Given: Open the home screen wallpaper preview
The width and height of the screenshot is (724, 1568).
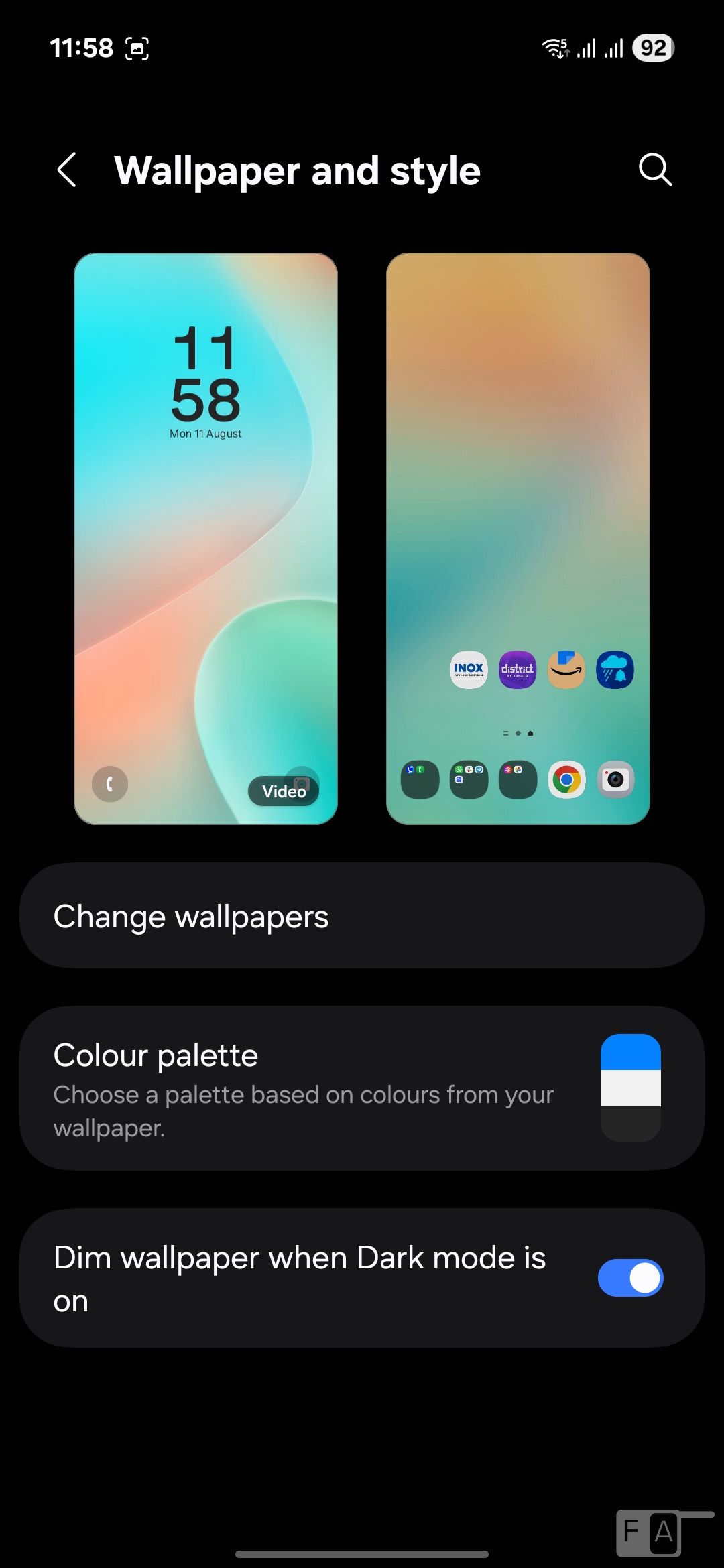Looking at the screenshot, I should point(518,538).
